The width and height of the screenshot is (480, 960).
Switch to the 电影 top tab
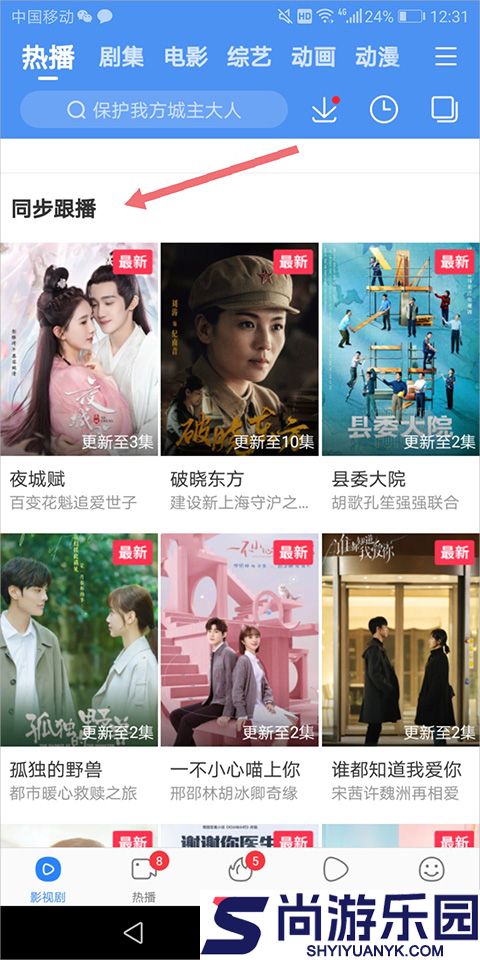185,56
